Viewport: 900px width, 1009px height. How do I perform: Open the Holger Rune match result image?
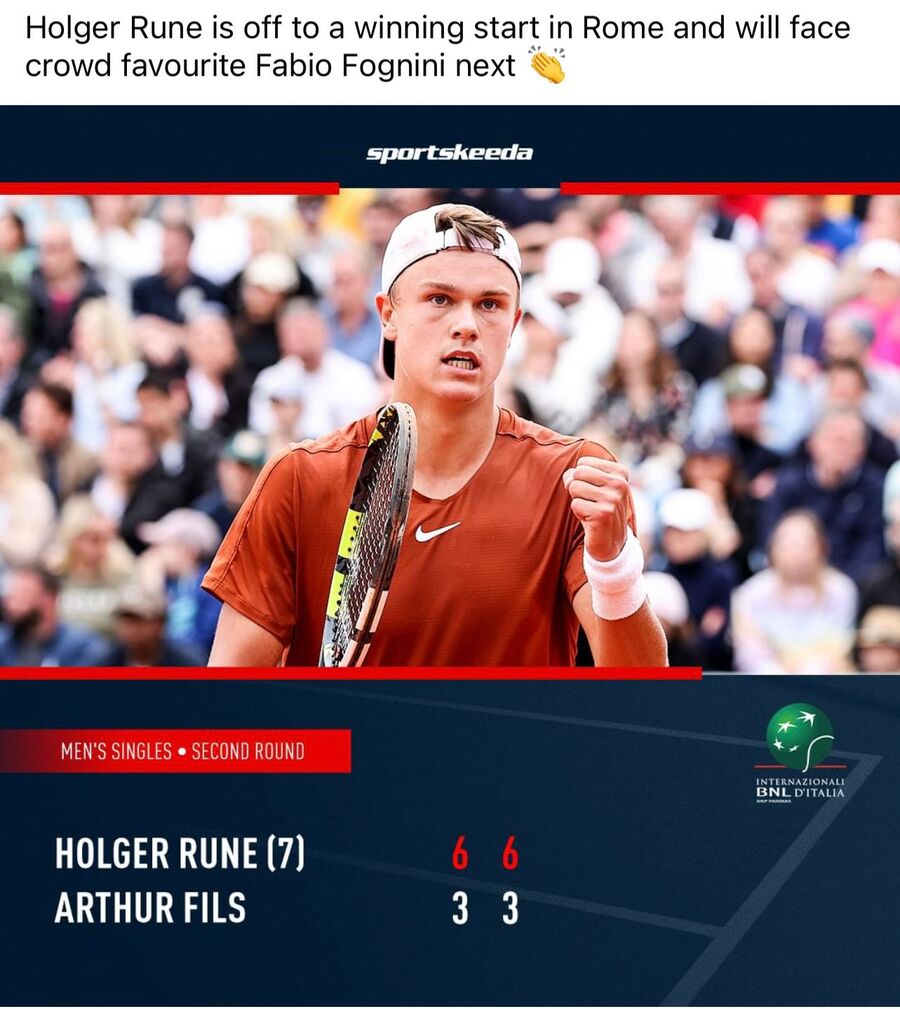pyautogui.click(x=450, y=555)
